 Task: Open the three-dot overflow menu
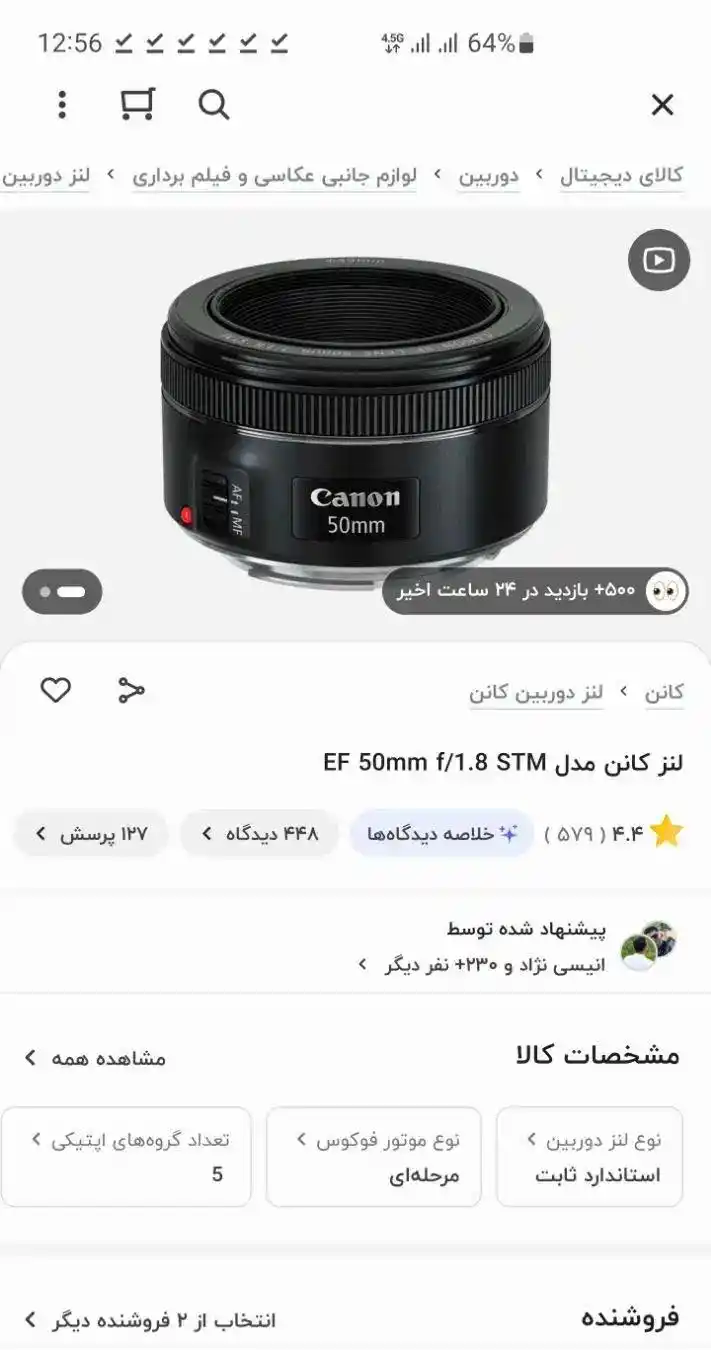[x=62, y=105]
